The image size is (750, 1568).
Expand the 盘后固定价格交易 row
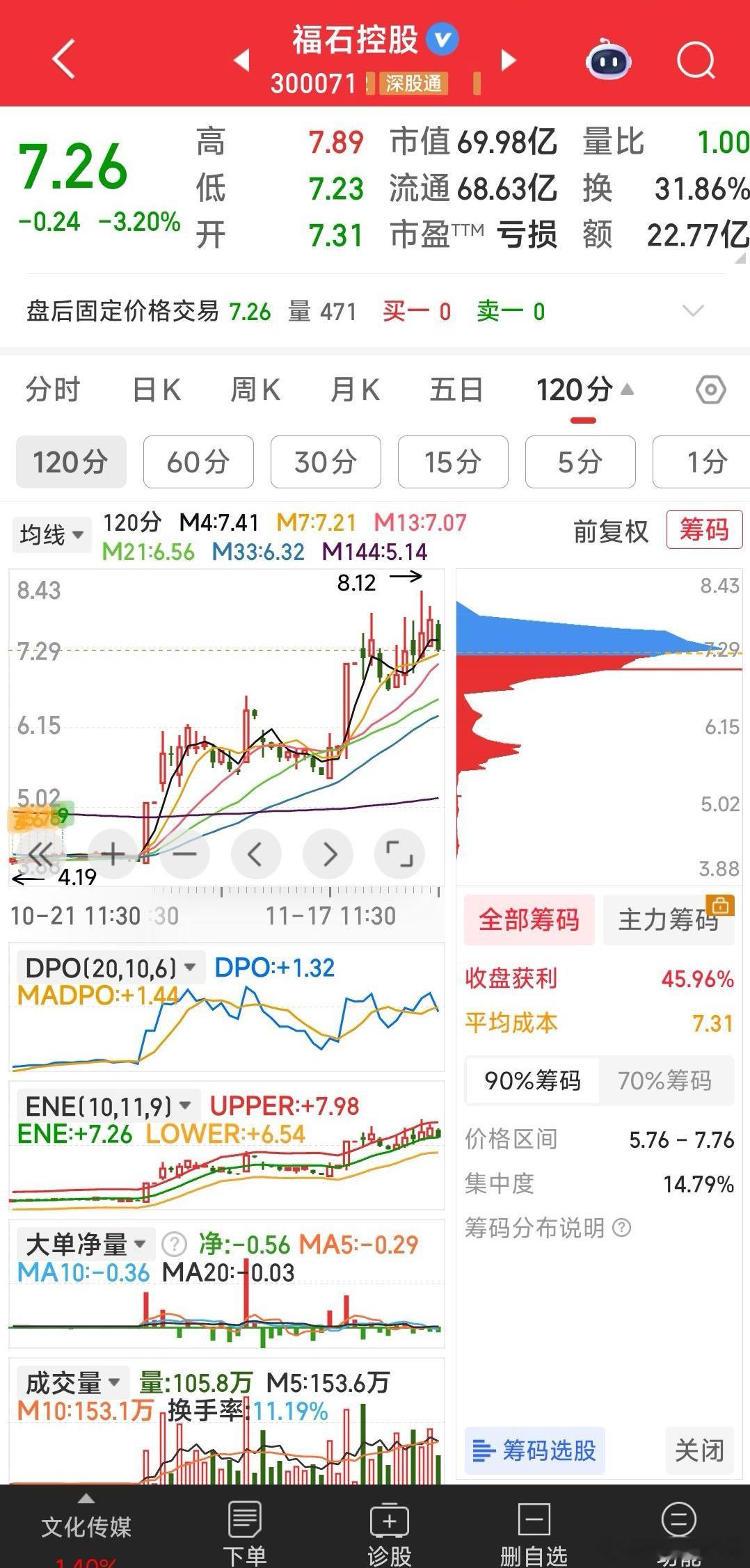click(x=693, y=310)
